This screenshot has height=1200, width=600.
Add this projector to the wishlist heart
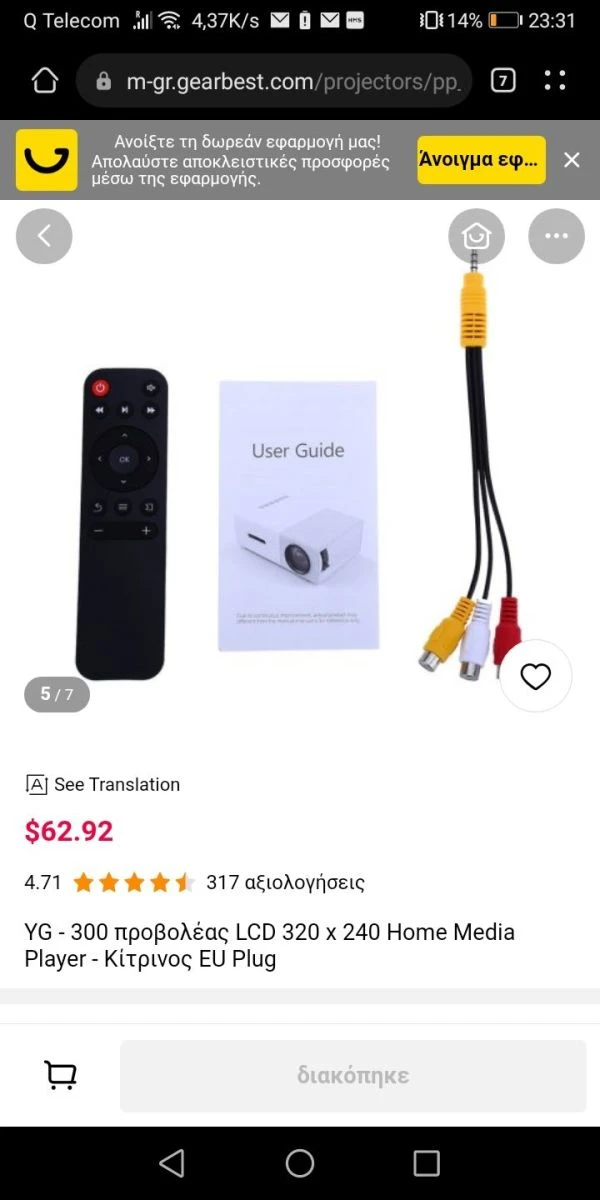click(536, 677)
